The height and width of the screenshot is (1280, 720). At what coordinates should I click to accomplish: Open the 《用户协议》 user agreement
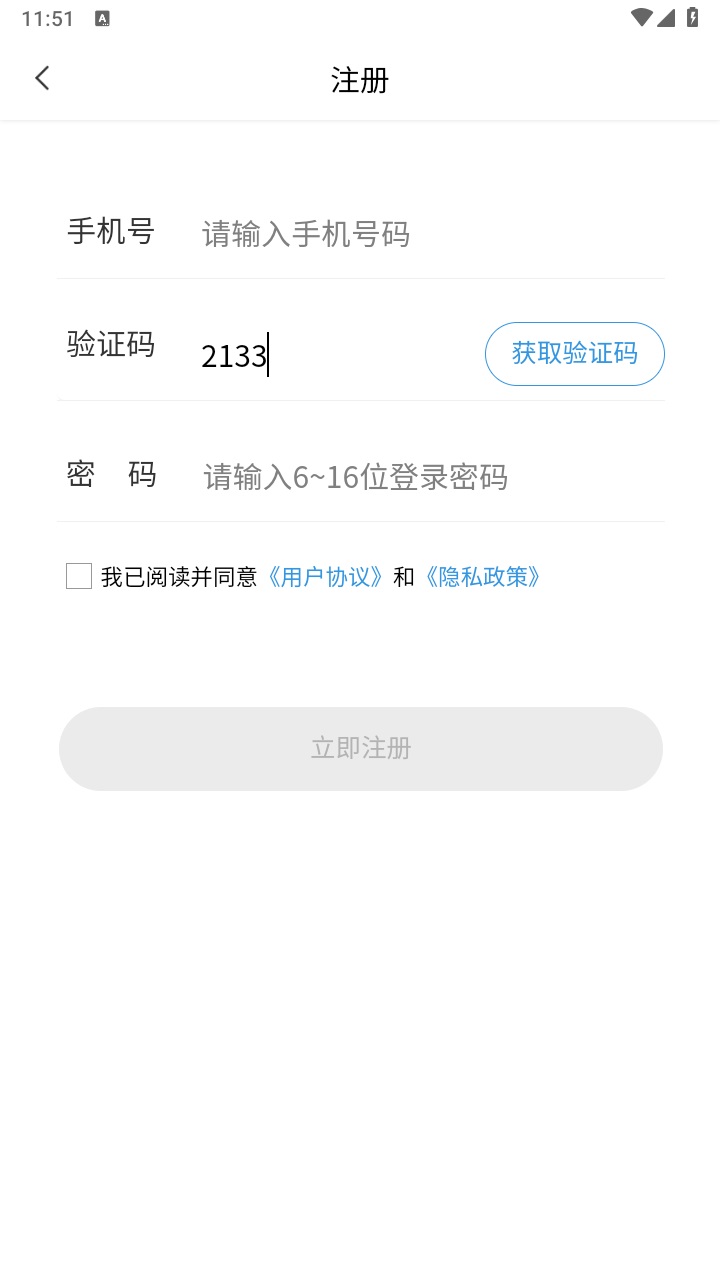[325, 576]
